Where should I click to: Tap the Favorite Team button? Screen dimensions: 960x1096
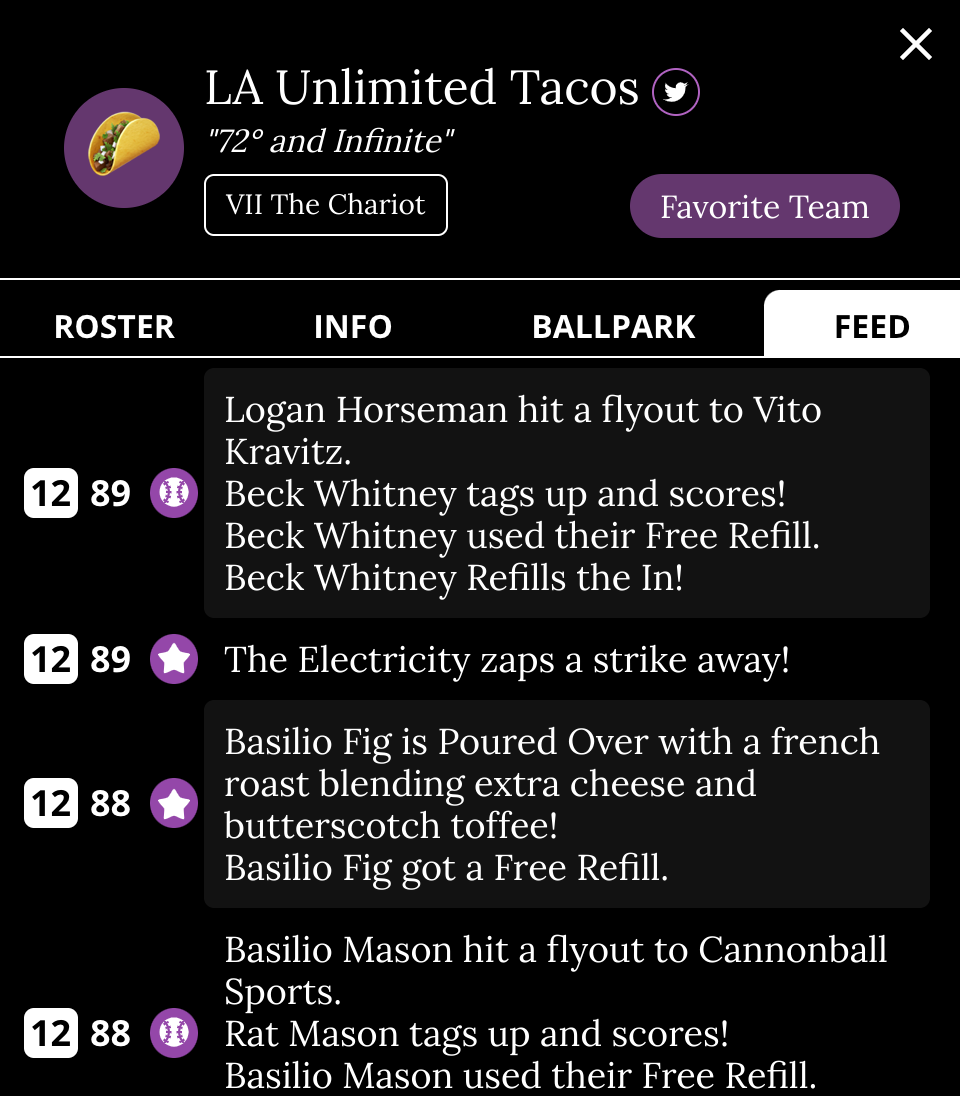coord(764,207)
